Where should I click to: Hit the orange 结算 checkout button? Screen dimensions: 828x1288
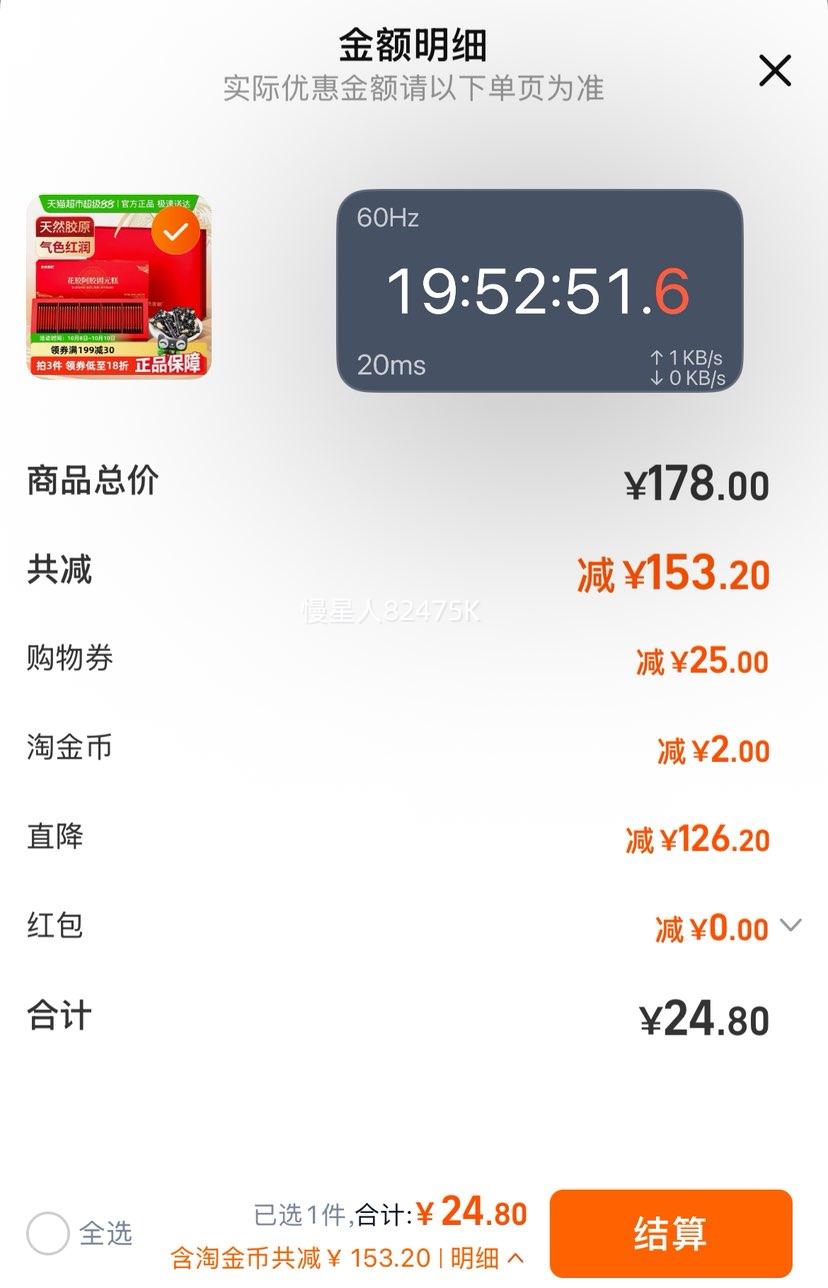click(670, 1233)
